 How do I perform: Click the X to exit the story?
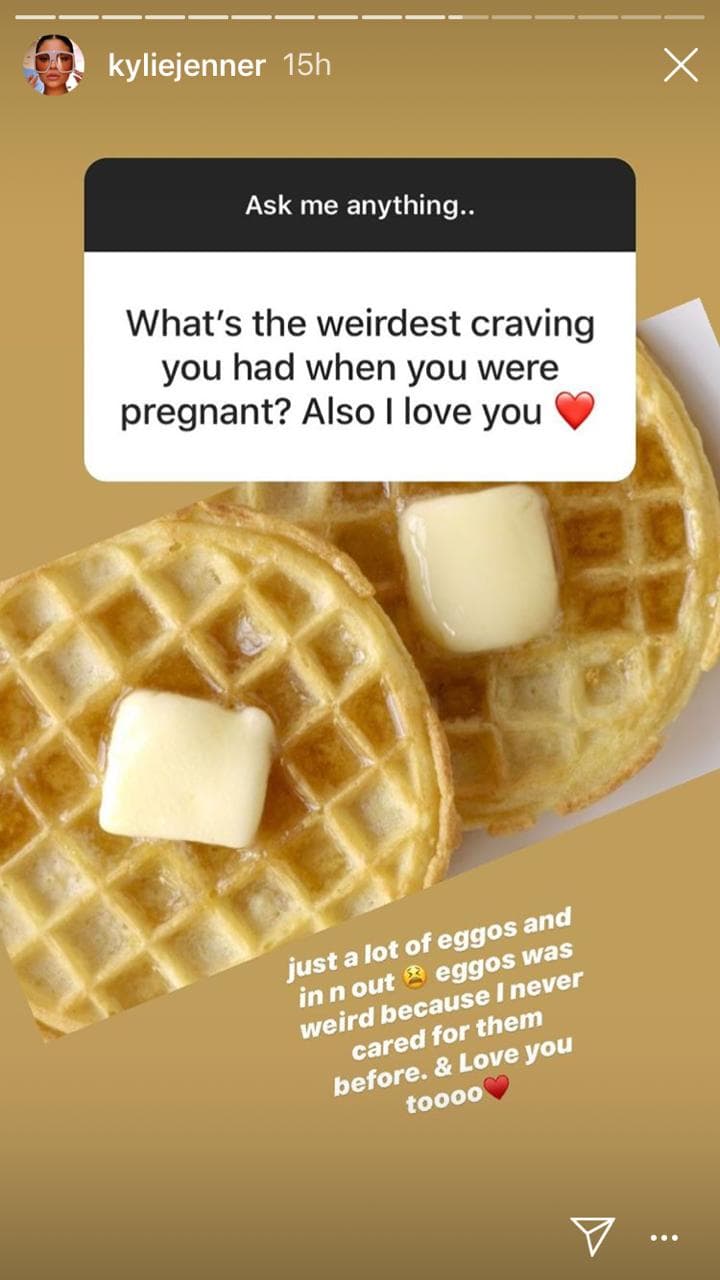pos(682,64)
